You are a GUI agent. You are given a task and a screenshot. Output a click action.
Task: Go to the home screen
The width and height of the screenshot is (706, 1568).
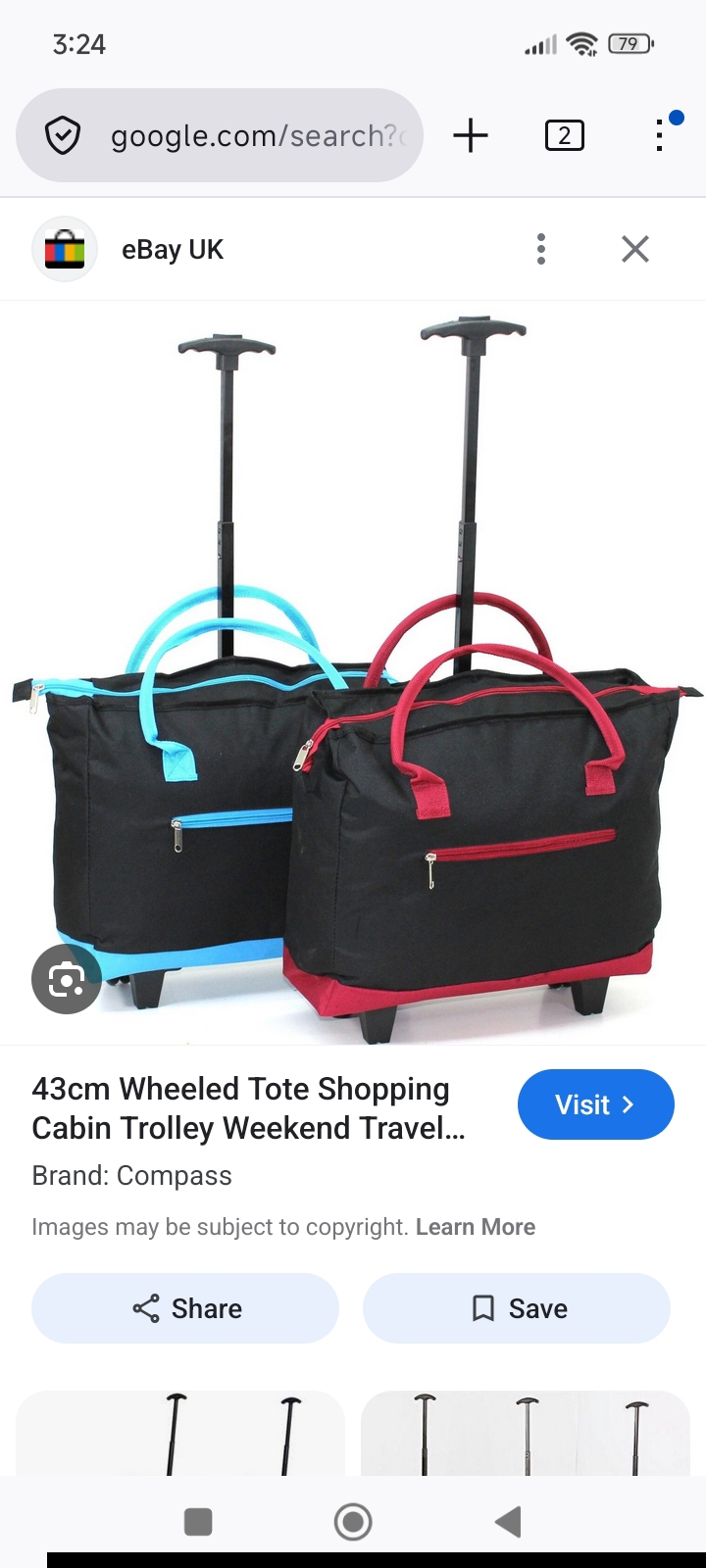click(x=353, y=1522)
